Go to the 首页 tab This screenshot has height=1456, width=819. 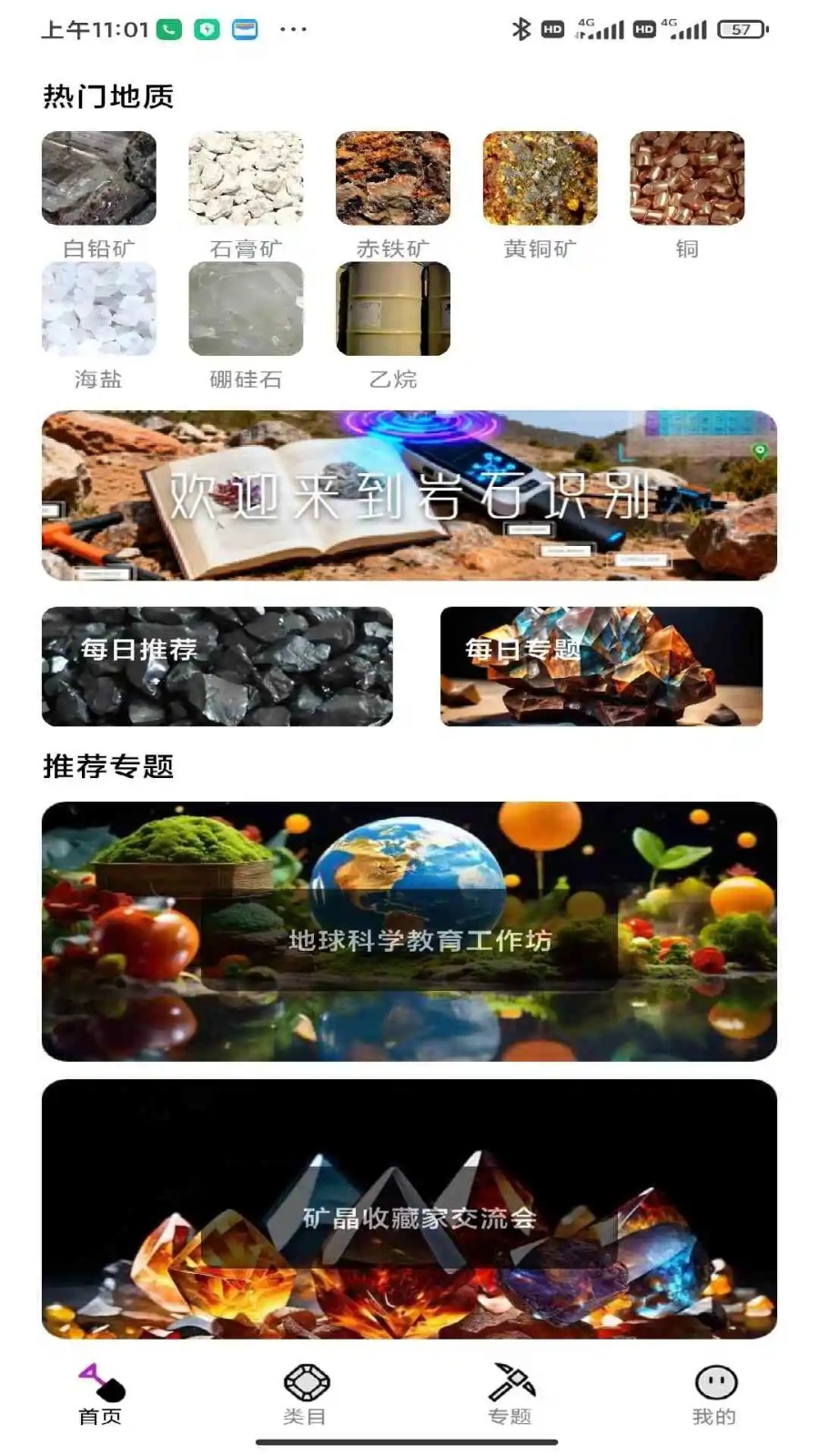tap(100, 1393)
